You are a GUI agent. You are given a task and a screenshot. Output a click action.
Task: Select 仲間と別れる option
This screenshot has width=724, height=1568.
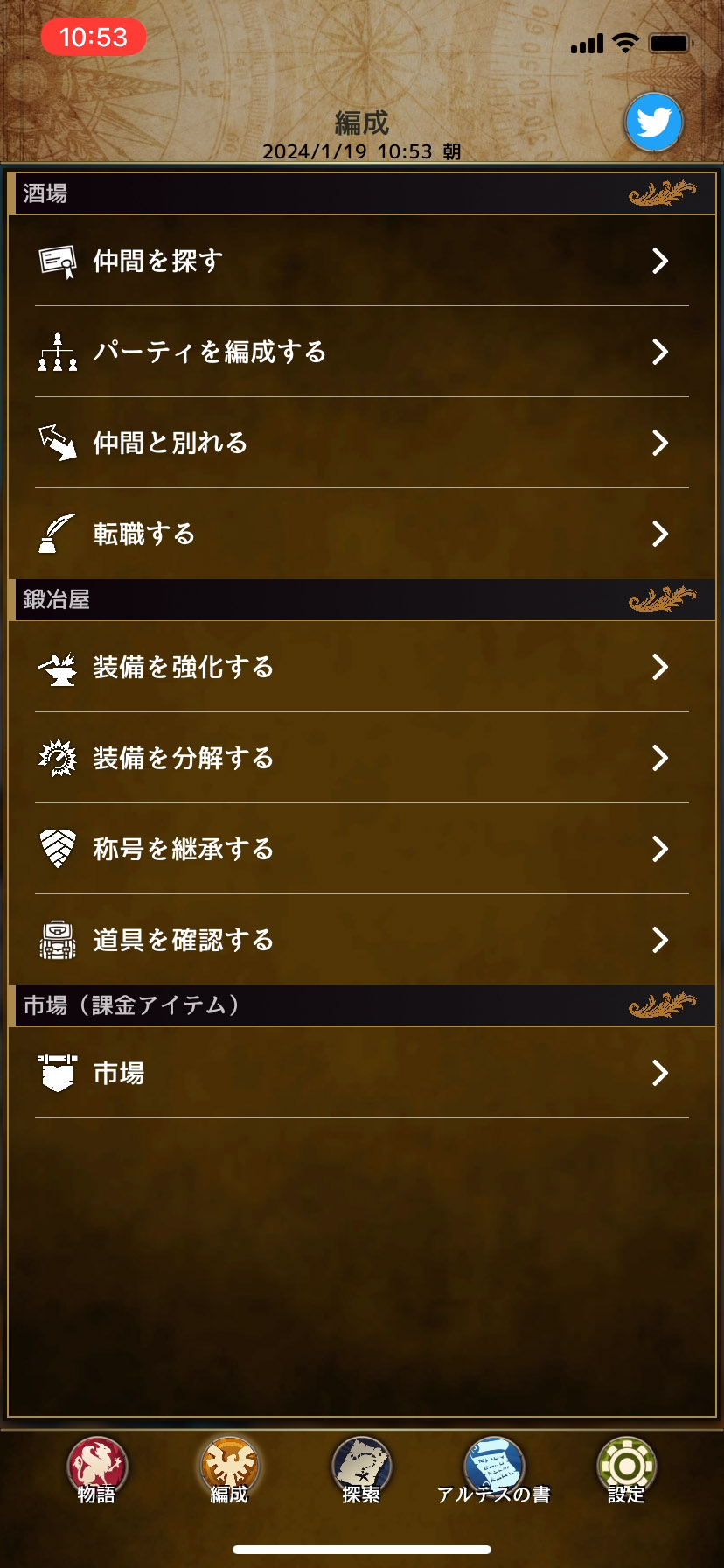362,443
